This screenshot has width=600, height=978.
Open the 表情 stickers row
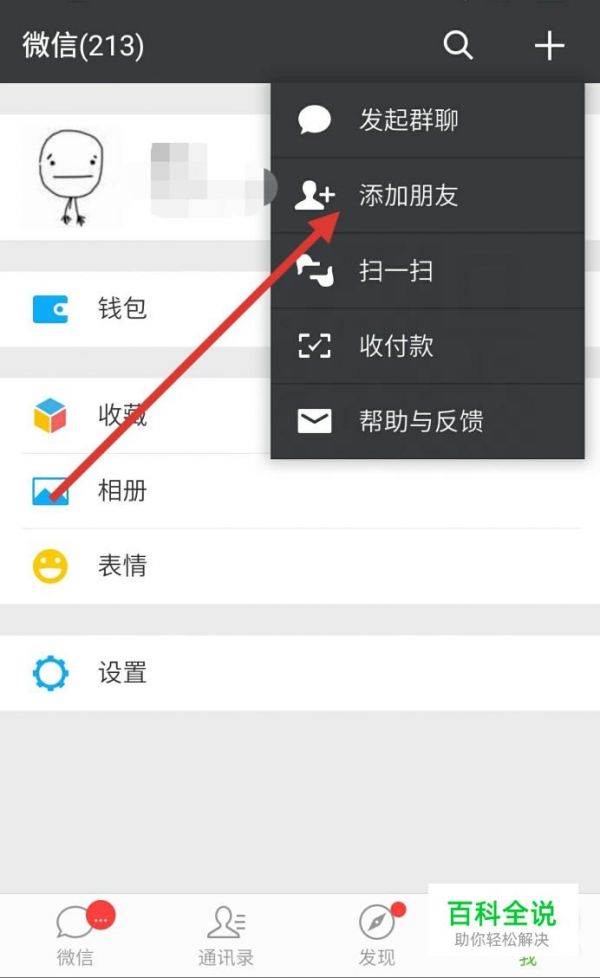(x=300, y=566)
